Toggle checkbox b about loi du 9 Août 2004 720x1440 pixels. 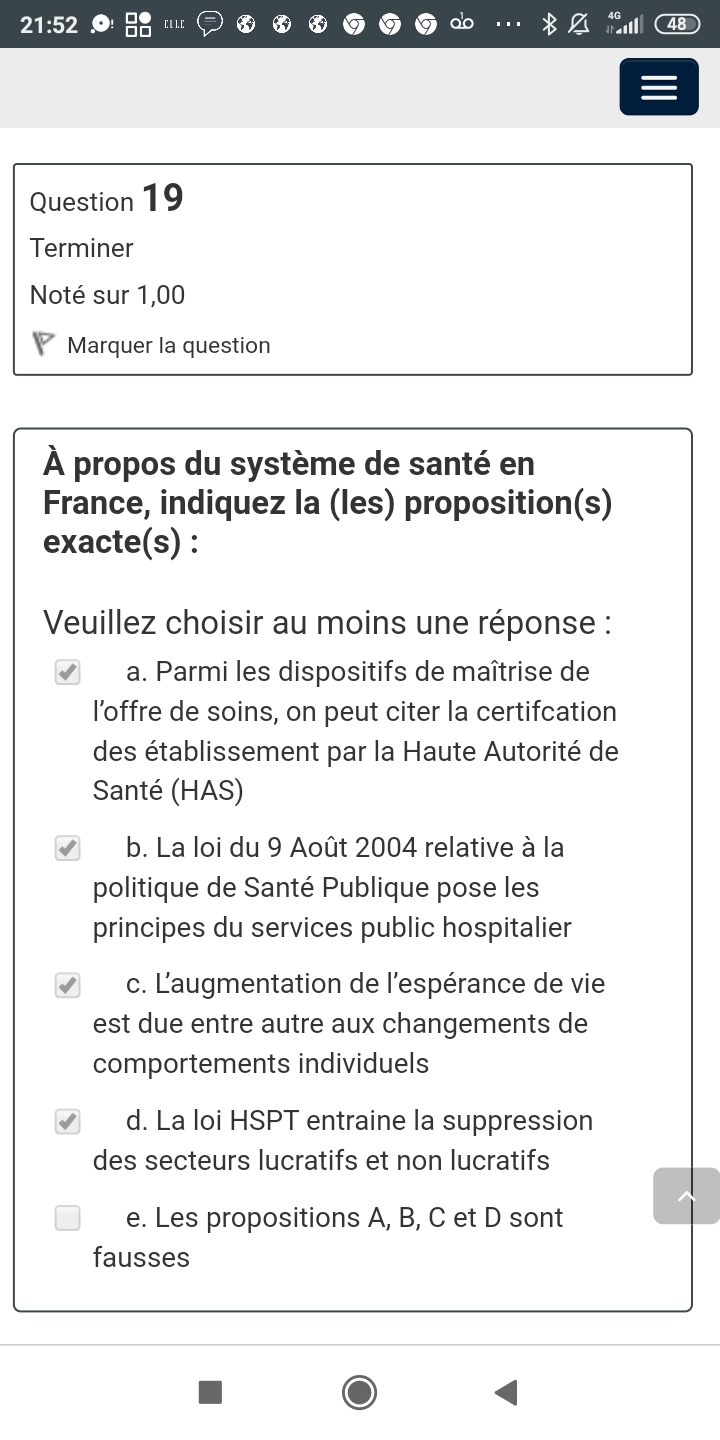67,848
